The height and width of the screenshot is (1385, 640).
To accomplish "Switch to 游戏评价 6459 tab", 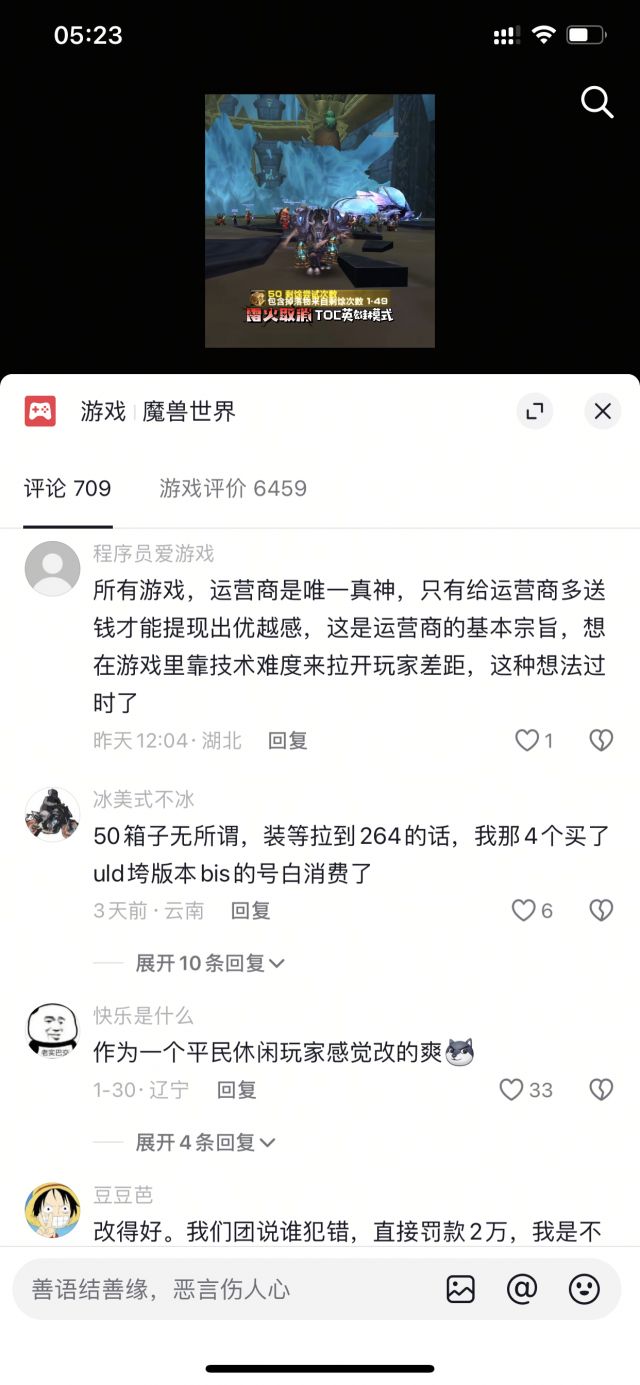I will 233,488.
